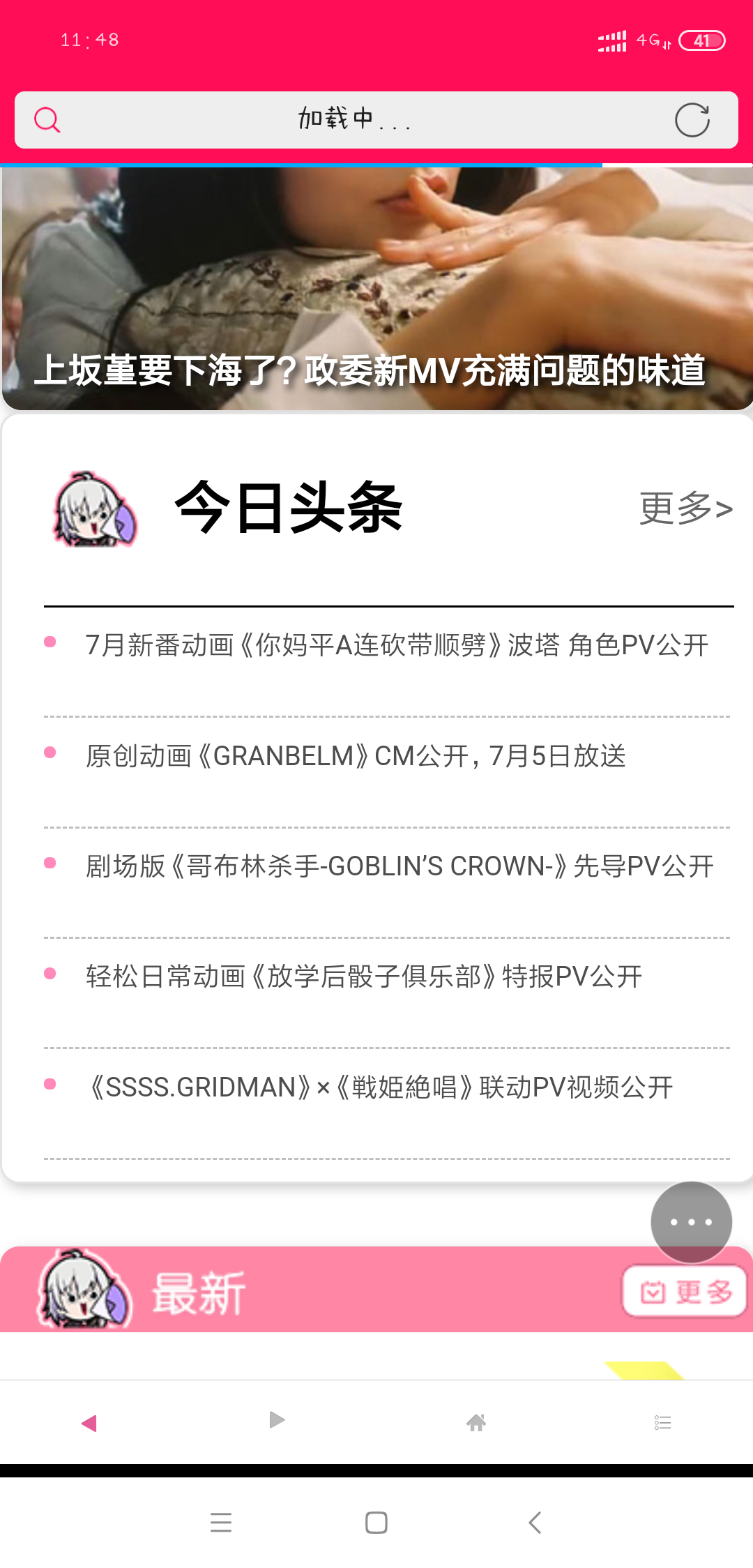Tap 更多 in the 最新 section
Screen dimensions: 753x1568
point(685,1291)
